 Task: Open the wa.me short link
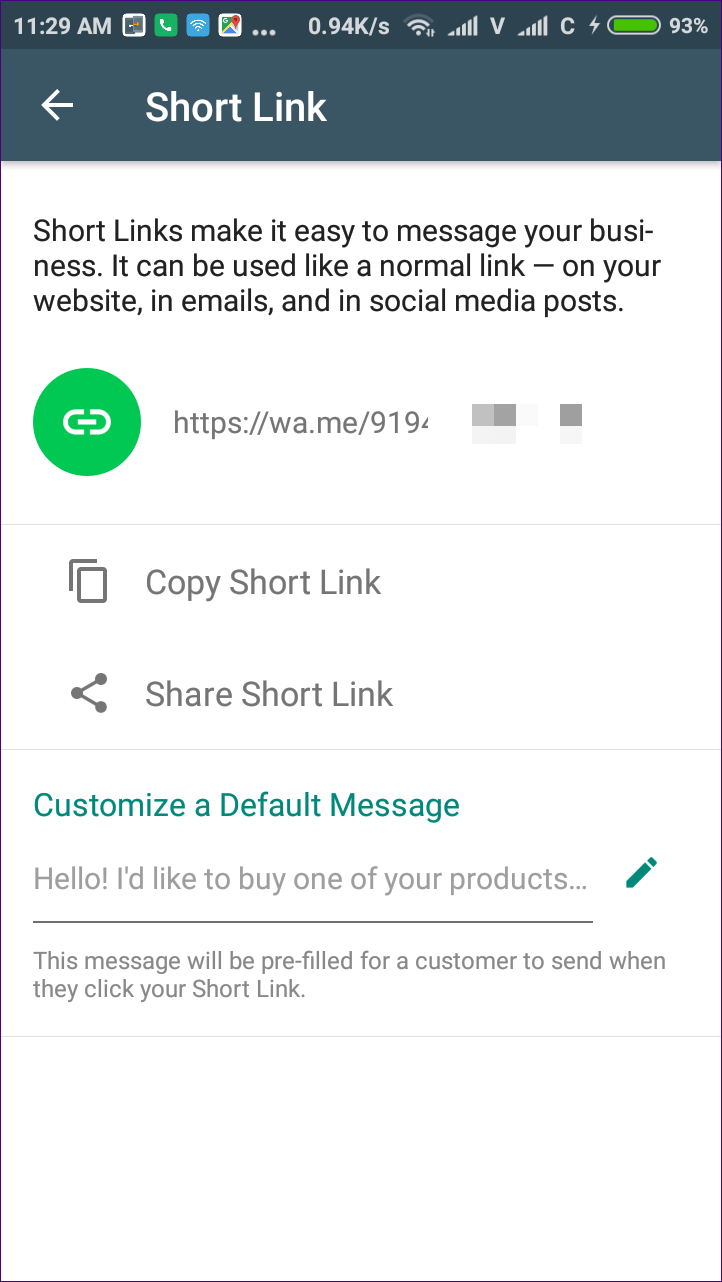pos(379,422)
